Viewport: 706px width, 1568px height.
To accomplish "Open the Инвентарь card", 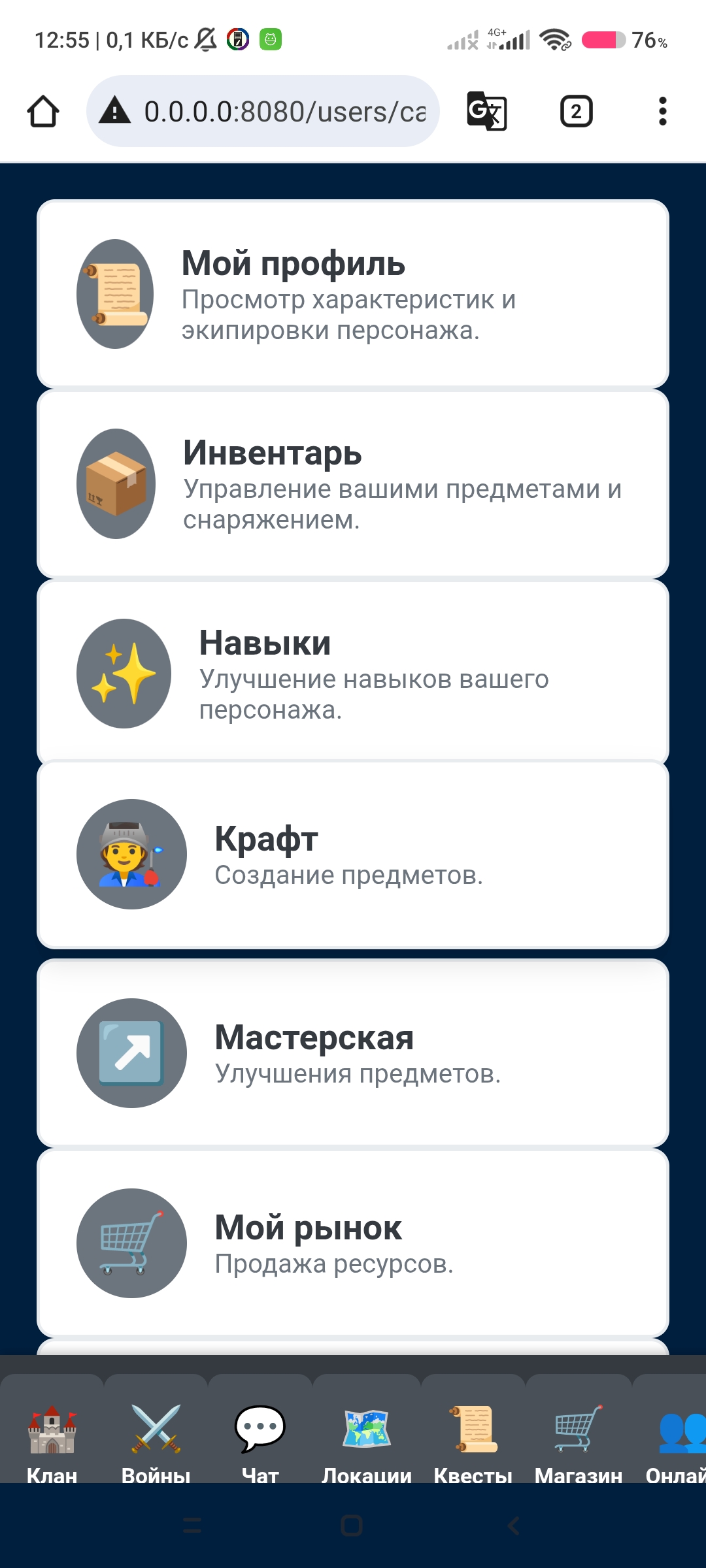I will click(x=353, y=484).
